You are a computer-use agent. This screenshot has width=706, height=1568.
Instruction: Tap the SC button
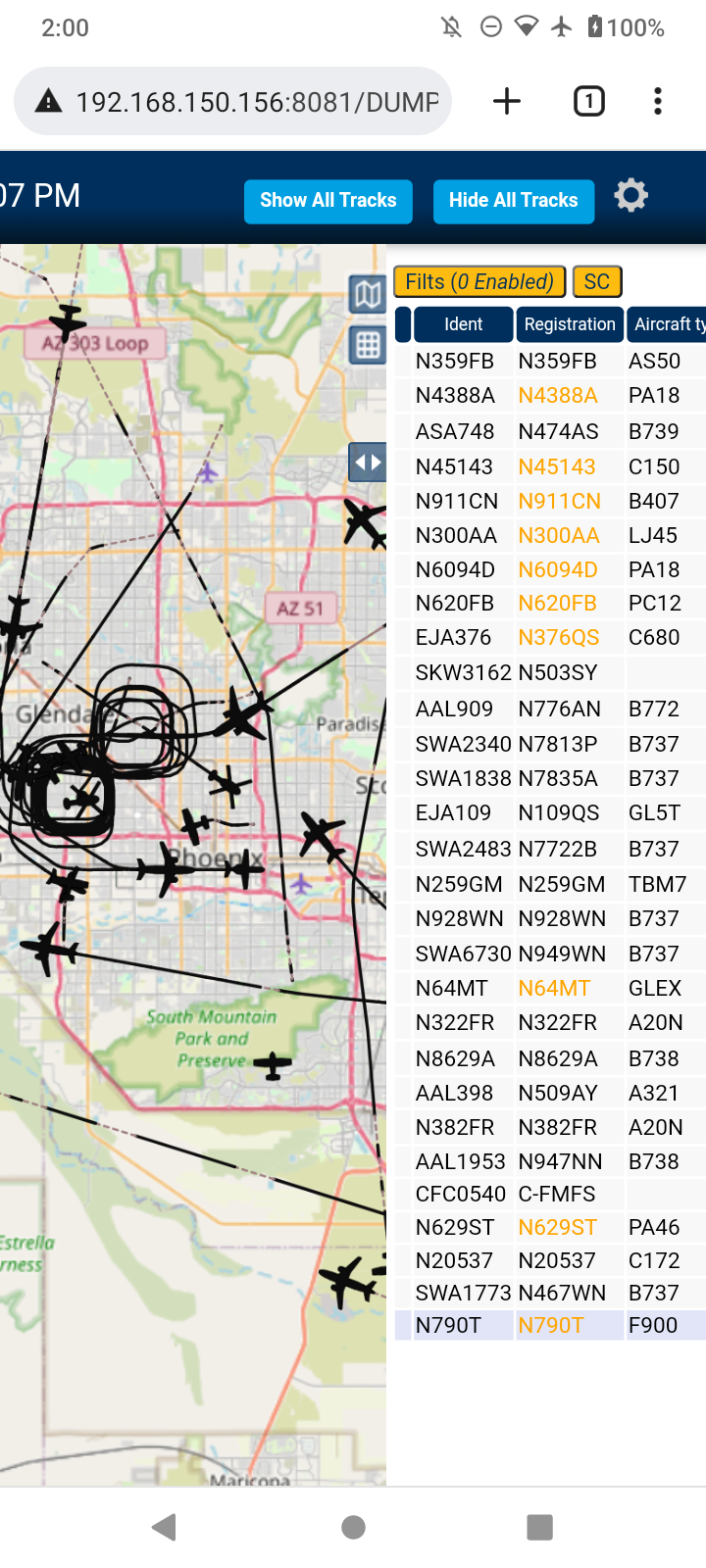pos(597,282)
